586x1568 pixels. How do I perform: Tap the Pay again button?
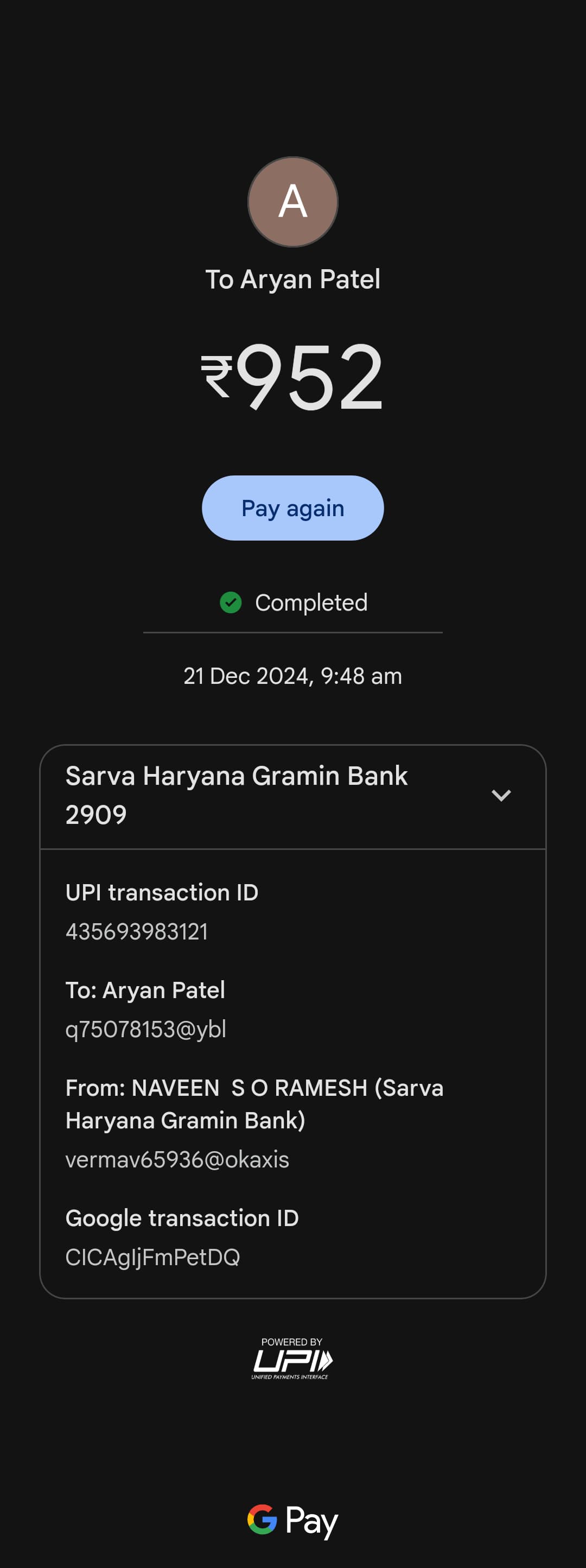(x=292, y=508)
